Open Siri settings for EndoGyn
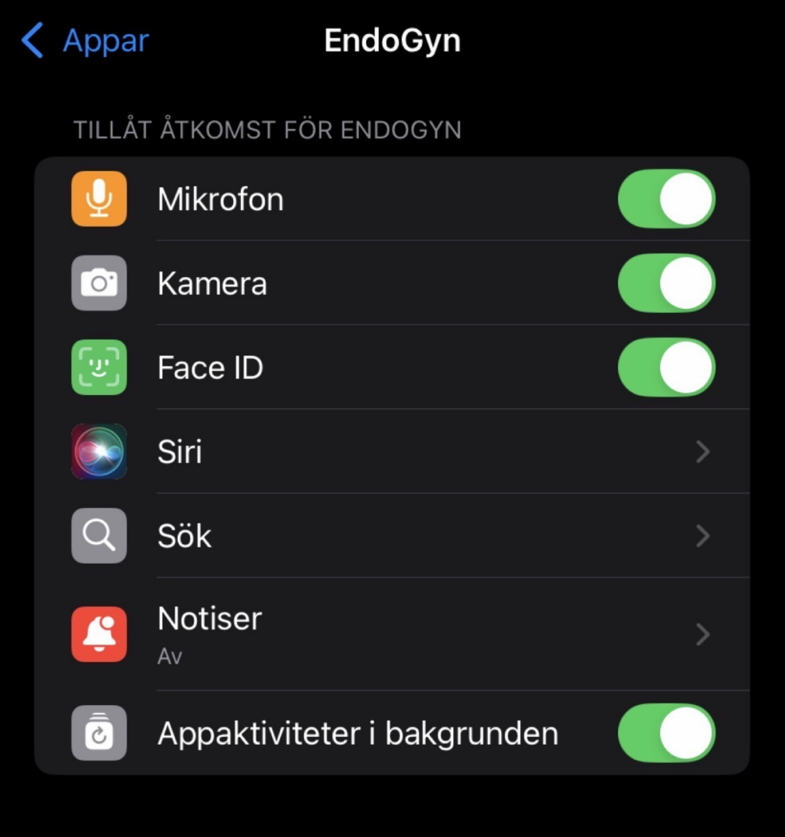 [x=392, y=452]
